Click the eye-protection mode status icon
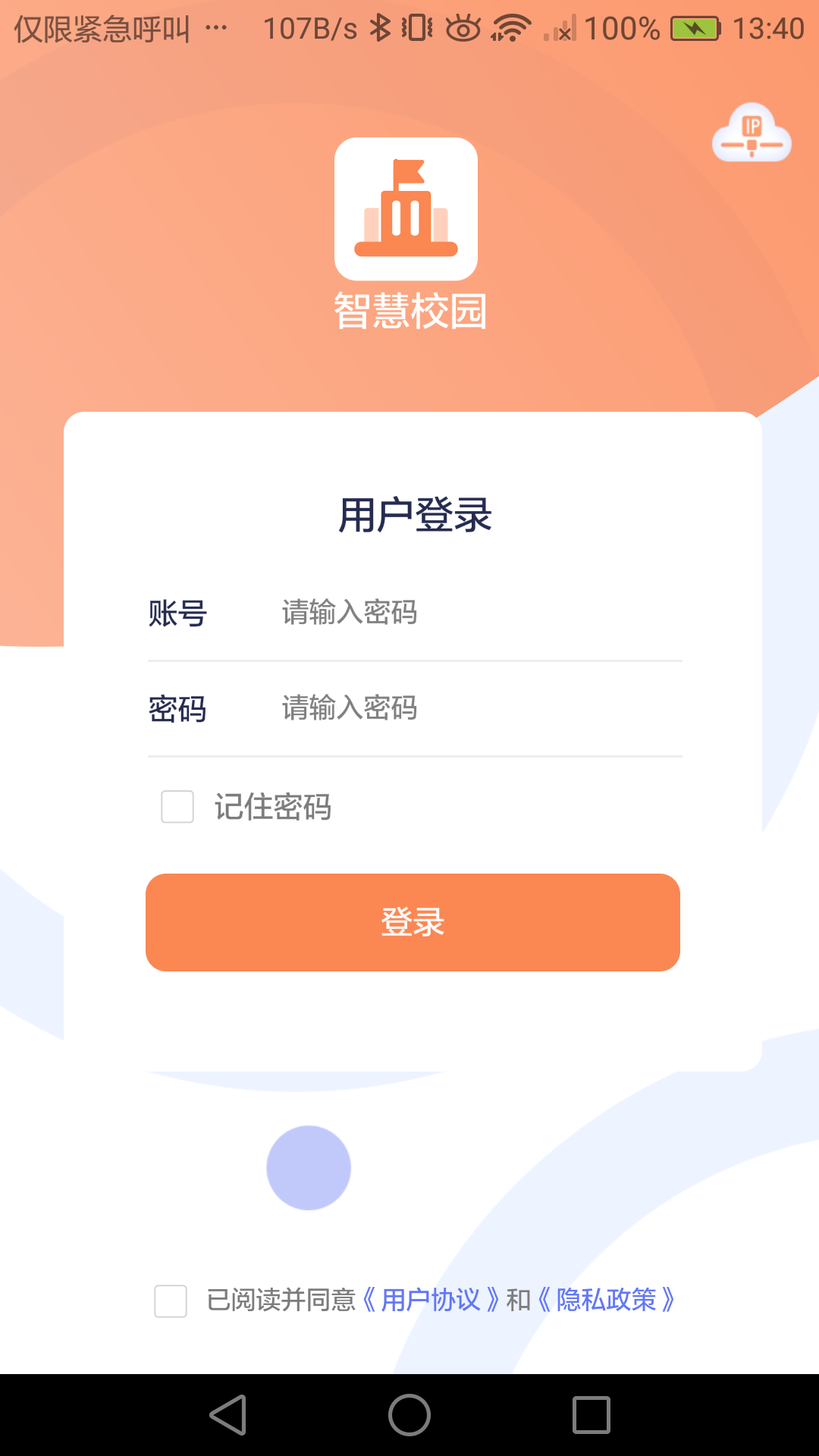 coord(463,27)
